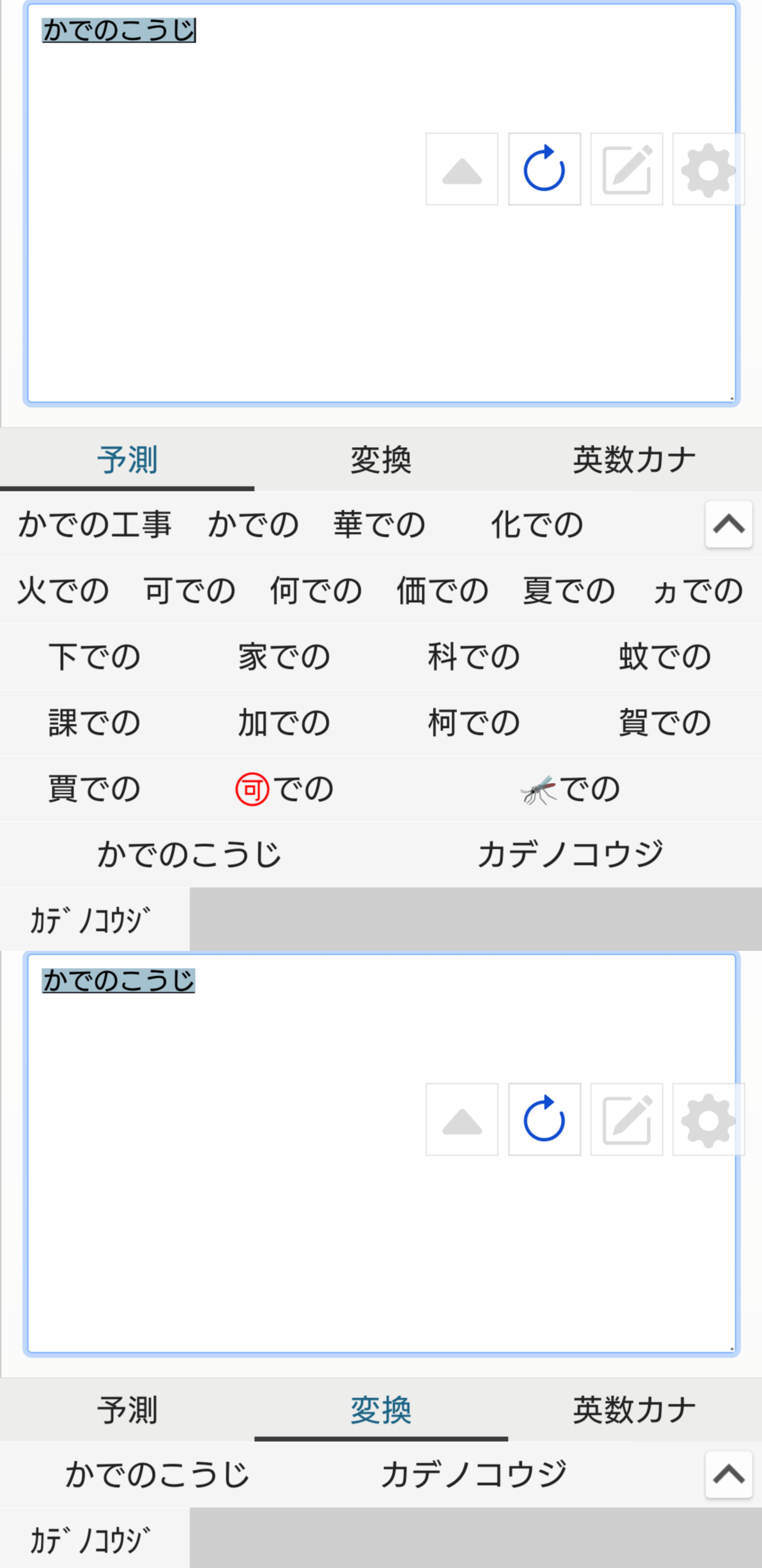Pick the red circled 可 での candidate
The image size is (762, 1568).
(x=284, y=789)
